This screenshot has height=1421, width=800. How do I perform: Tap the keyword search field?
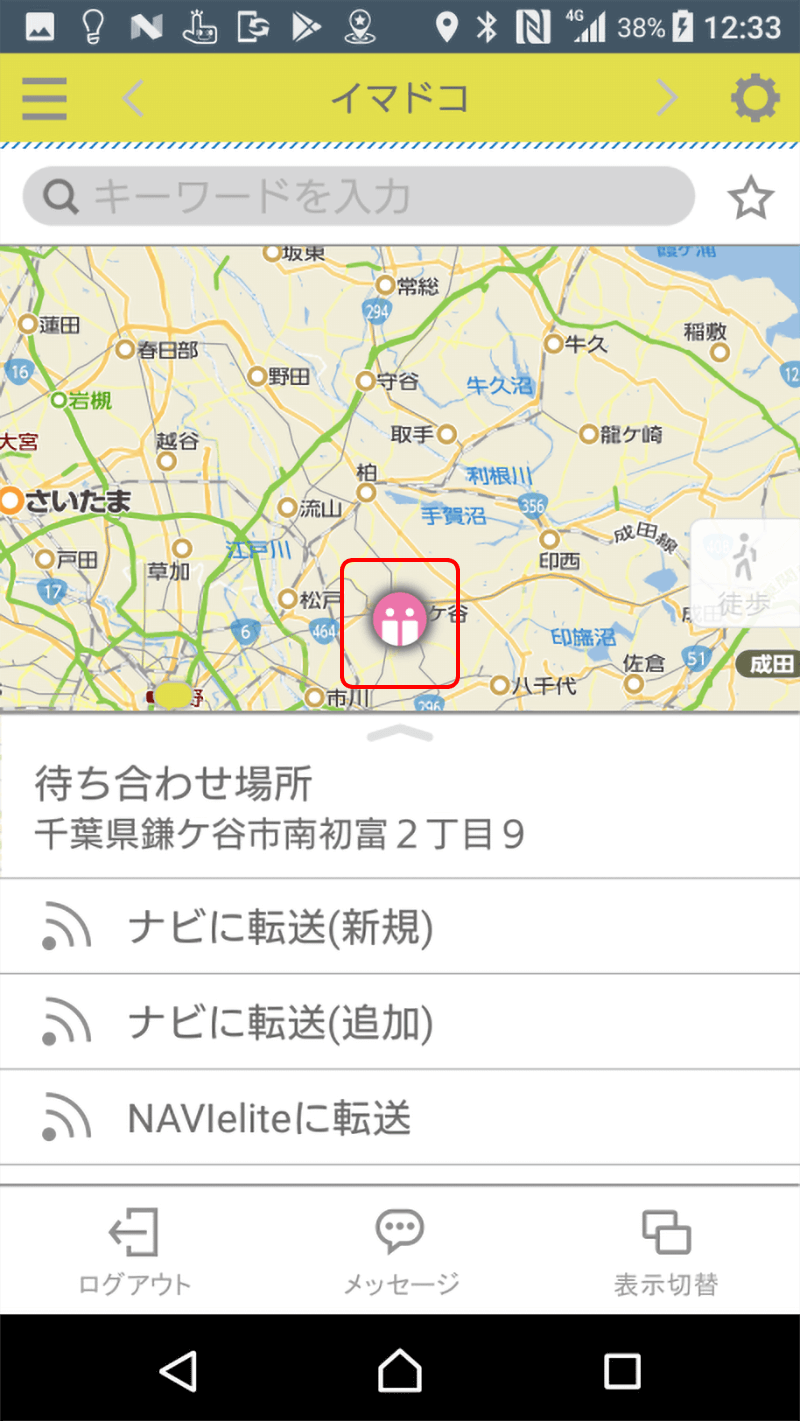point(359,196)
